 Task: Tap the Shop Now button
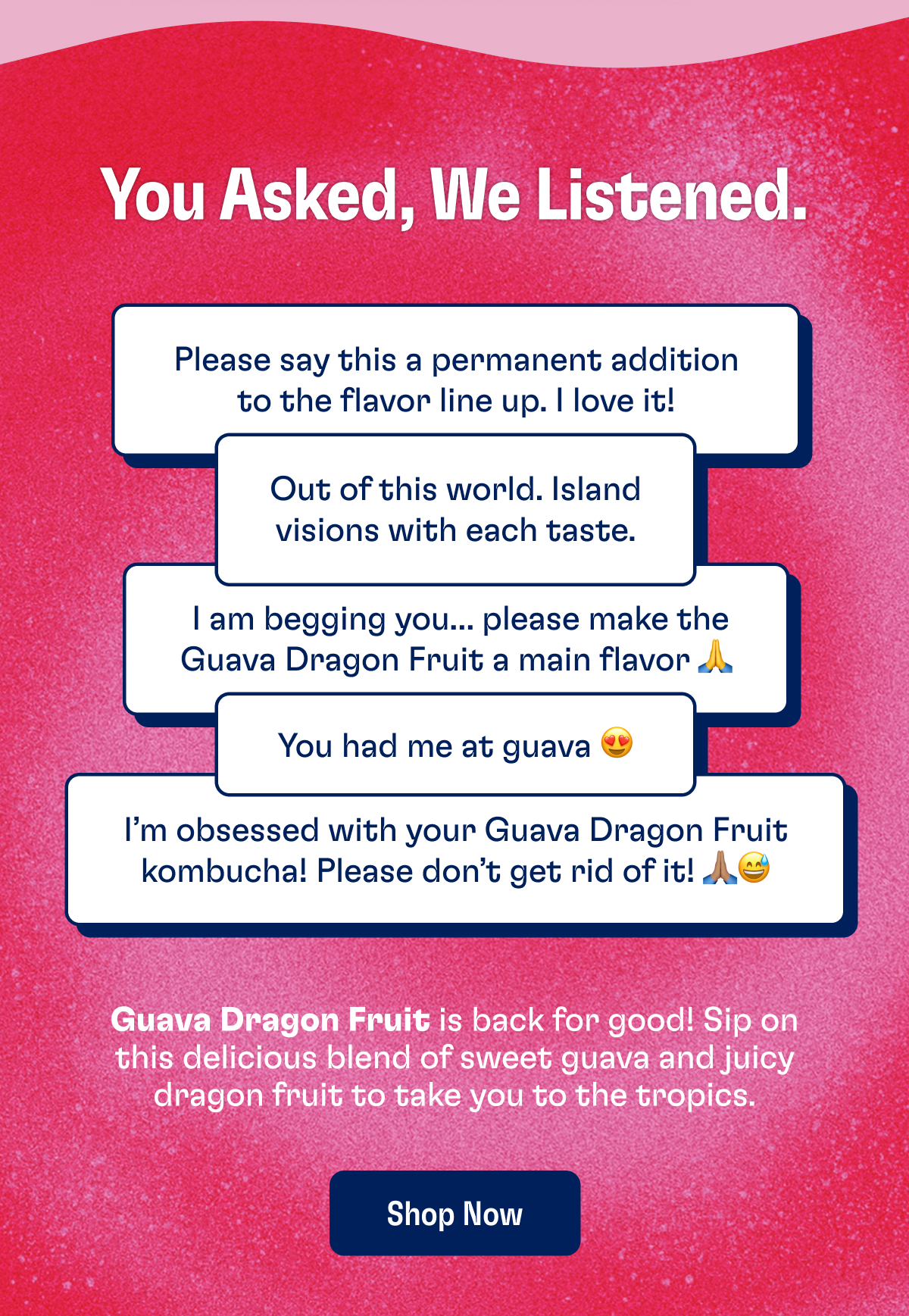(454, 1213)
